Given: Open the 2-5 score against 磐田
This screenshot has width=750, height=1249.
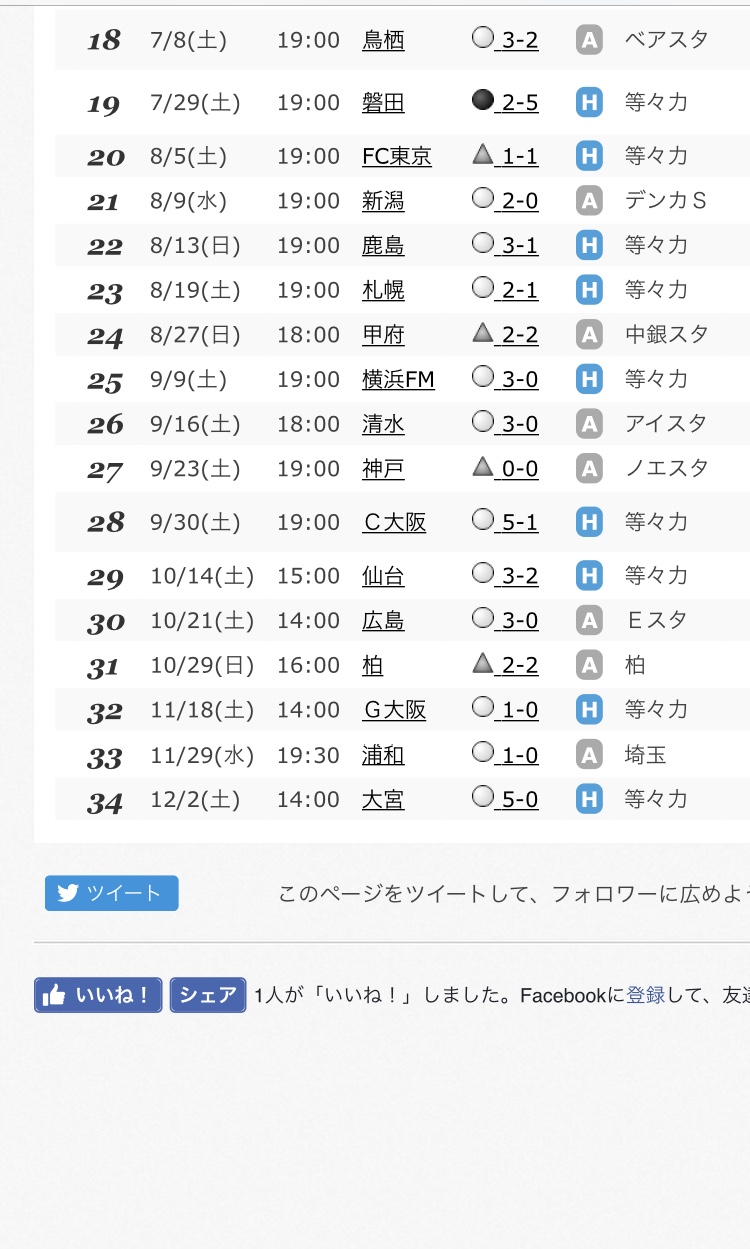Looking at the screenshot, I should pyautogui.click(x=520, y=102).
